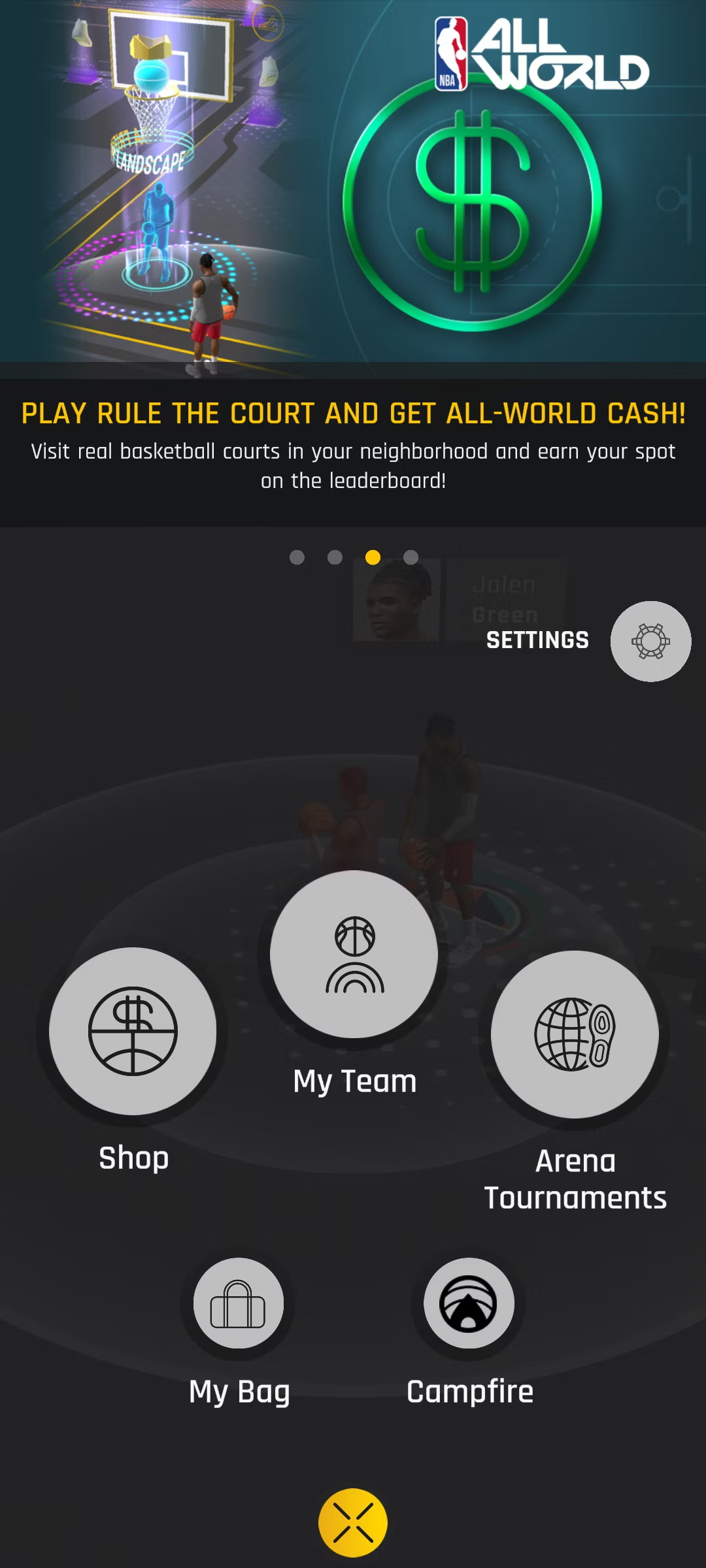Close the menu with yellow X button
706x1568 pixels.
353,1522
